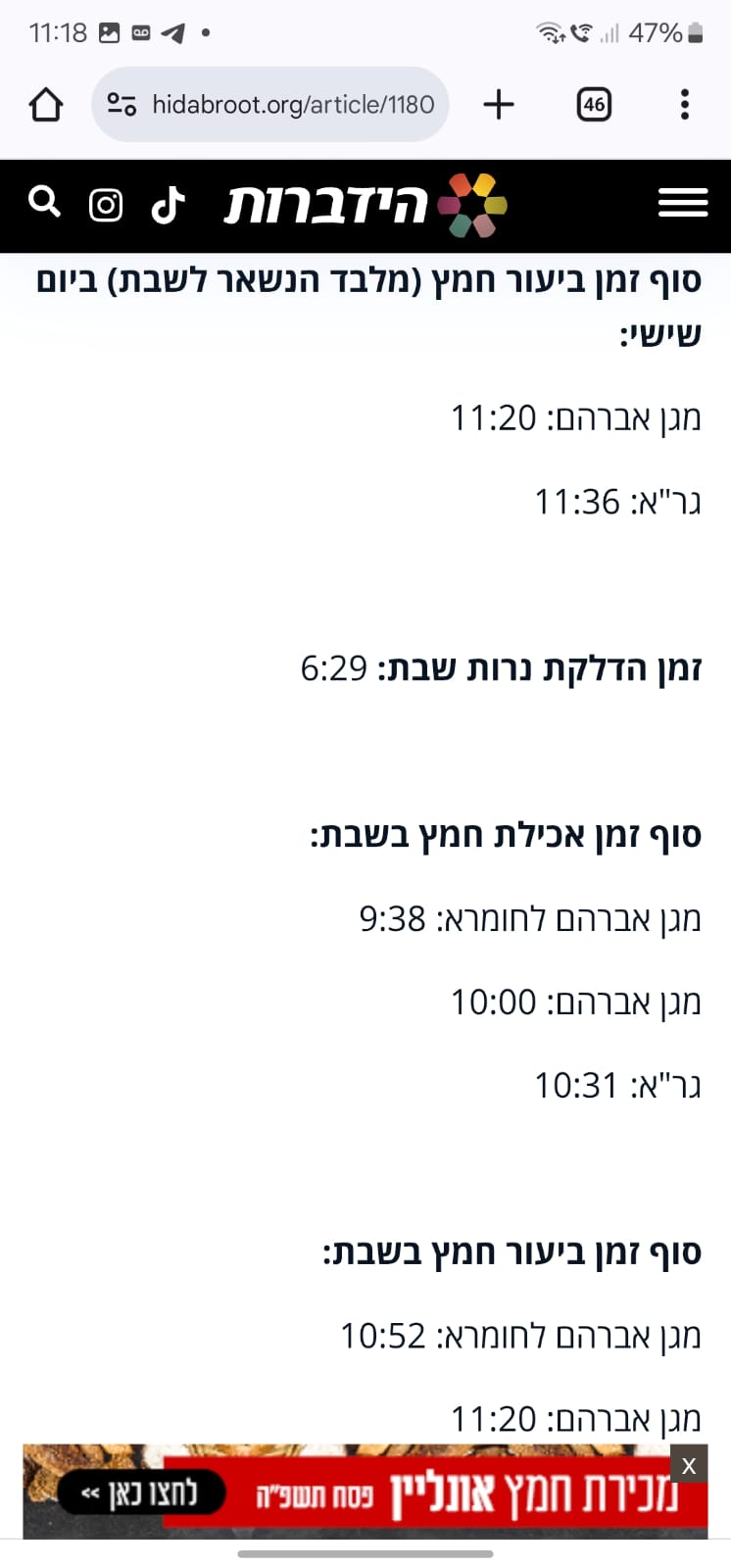
Task: Go to the browser home page
Action: pyautogui.click(x=46, y=104)
